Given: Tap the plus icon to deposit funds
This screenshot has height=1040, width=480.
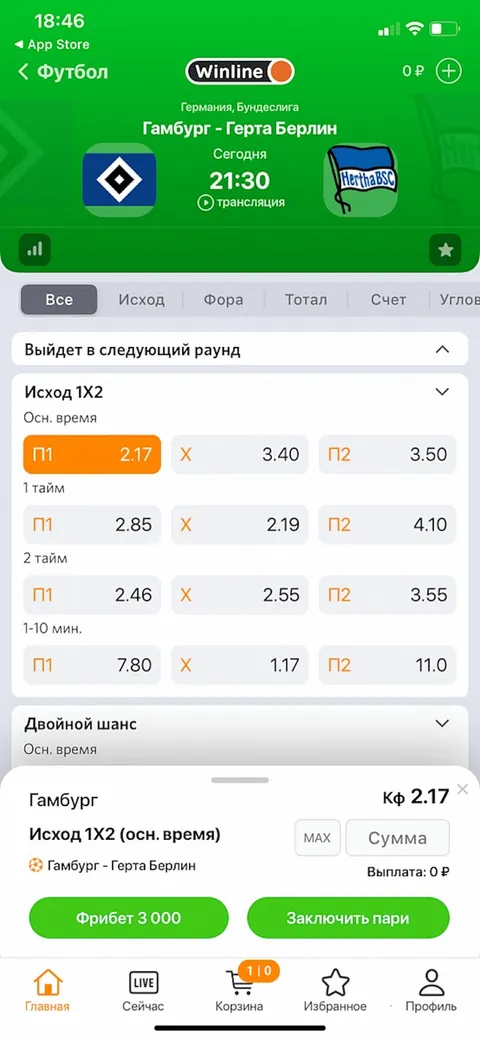Looking at the screenshot, I should click(449, 71).
